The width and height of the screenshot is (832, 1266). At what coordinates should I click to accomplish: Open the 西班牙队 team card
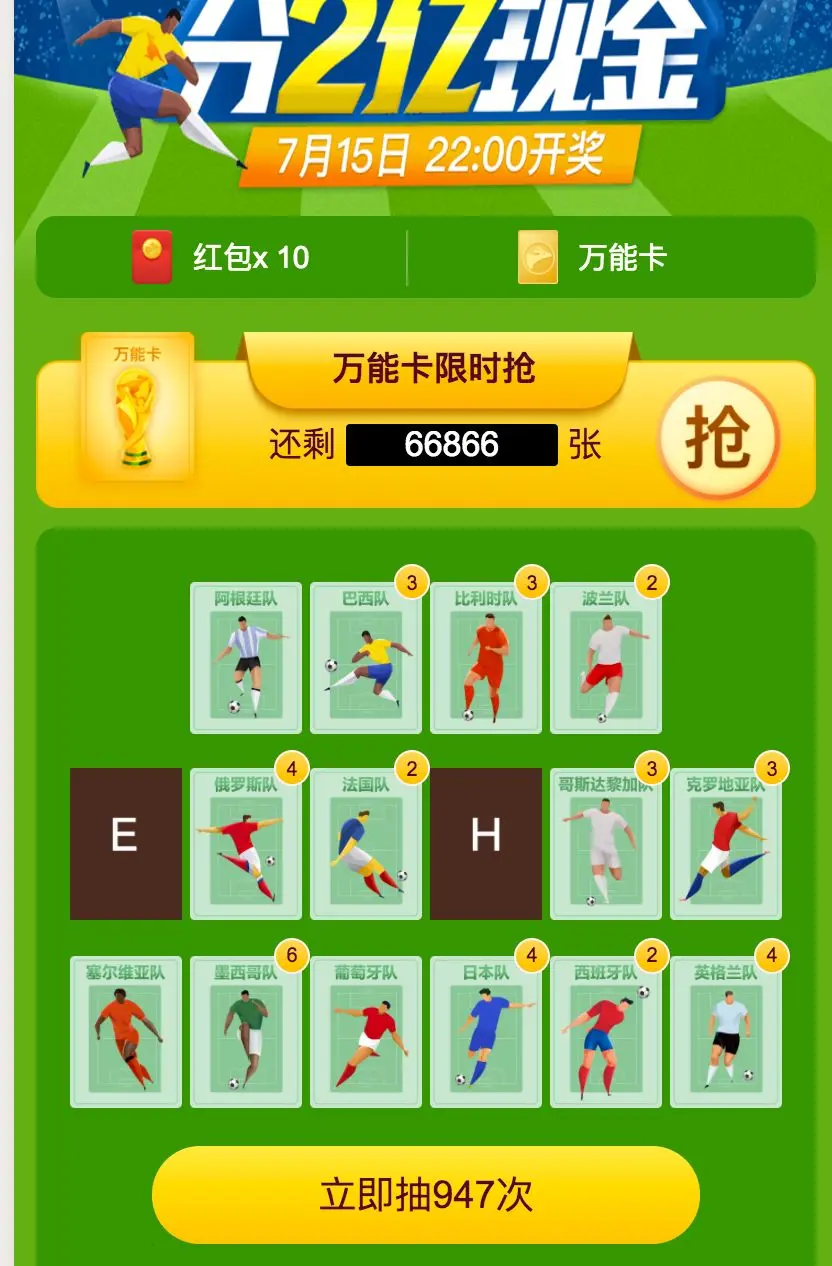click(x=606, y=1032)
